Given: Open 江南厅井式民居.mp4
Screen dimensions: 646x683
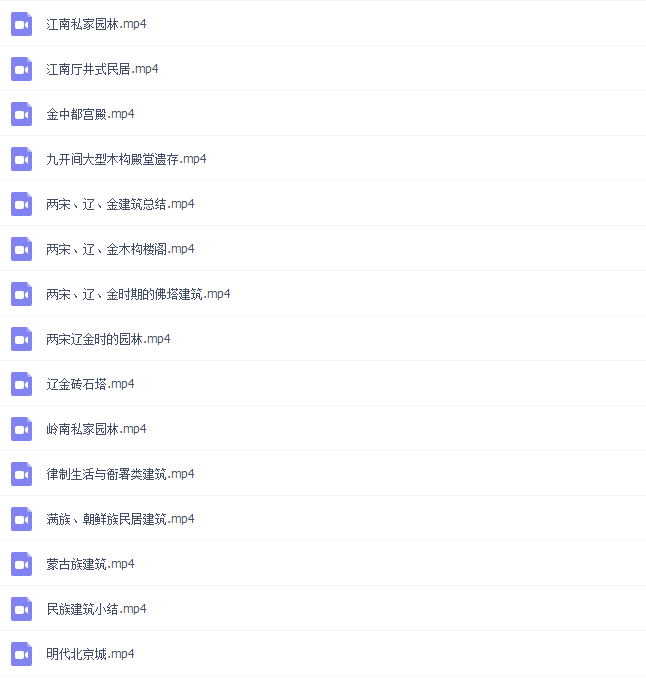Looking at the screenshot, I should click(x=102, y=69).
